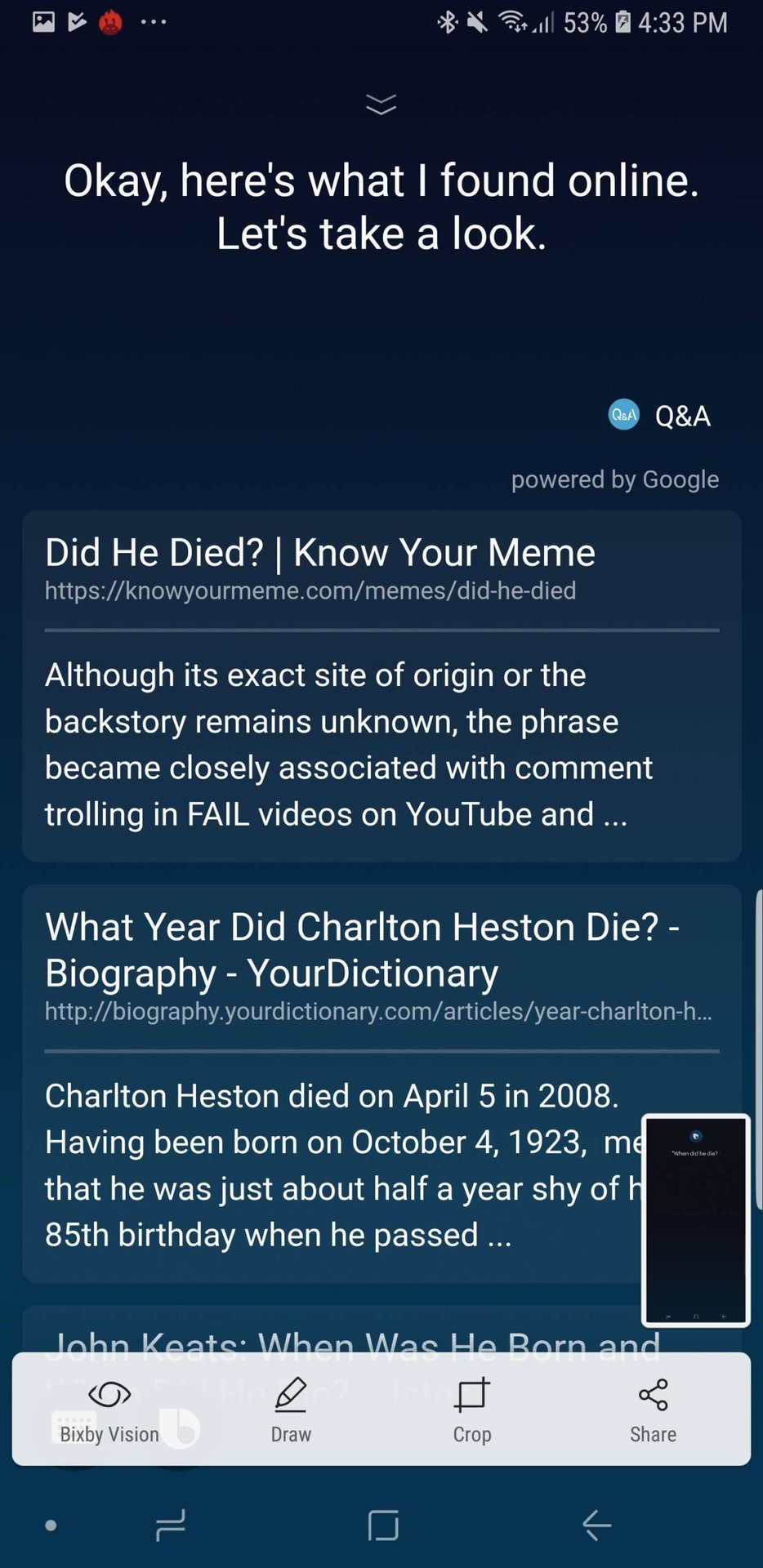
Task: Open recent apps from the navigation bar
Action: coord(170,1525)
